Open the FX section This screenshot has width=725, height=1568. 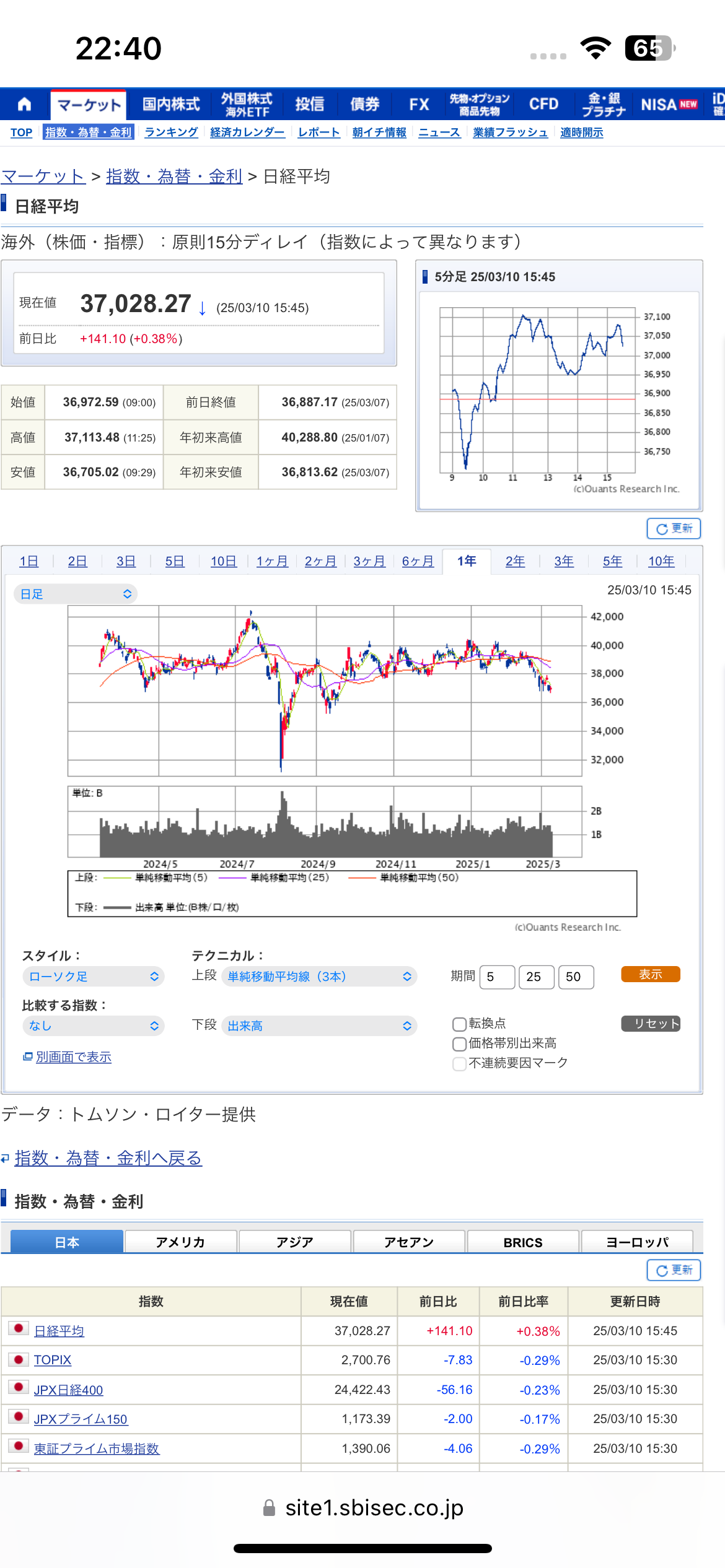[x=419, y=104]
